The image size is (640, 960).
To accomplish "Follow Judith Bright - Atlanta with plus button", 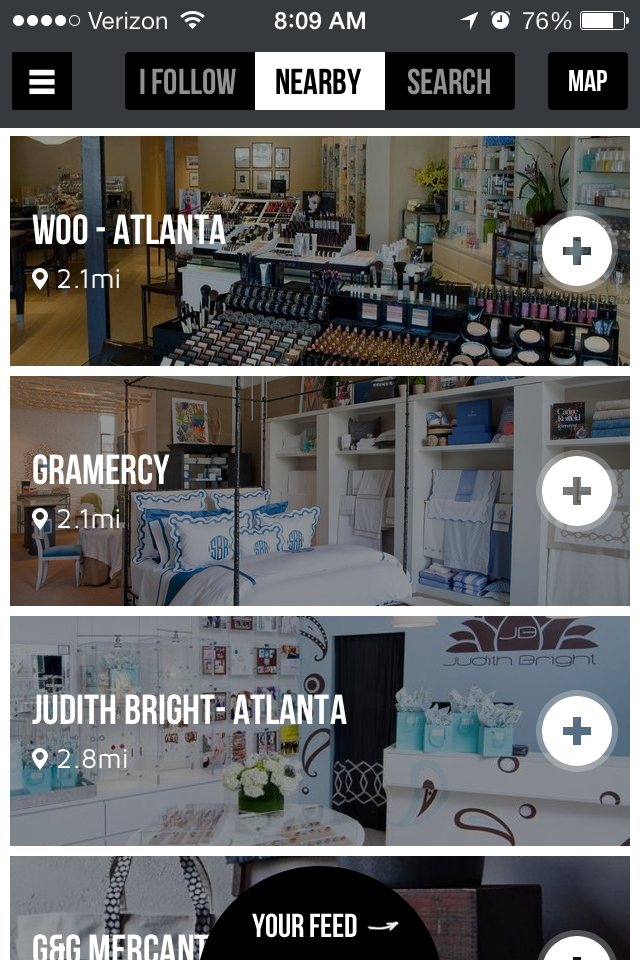I will pyautogui.click(x=576, y=731).
